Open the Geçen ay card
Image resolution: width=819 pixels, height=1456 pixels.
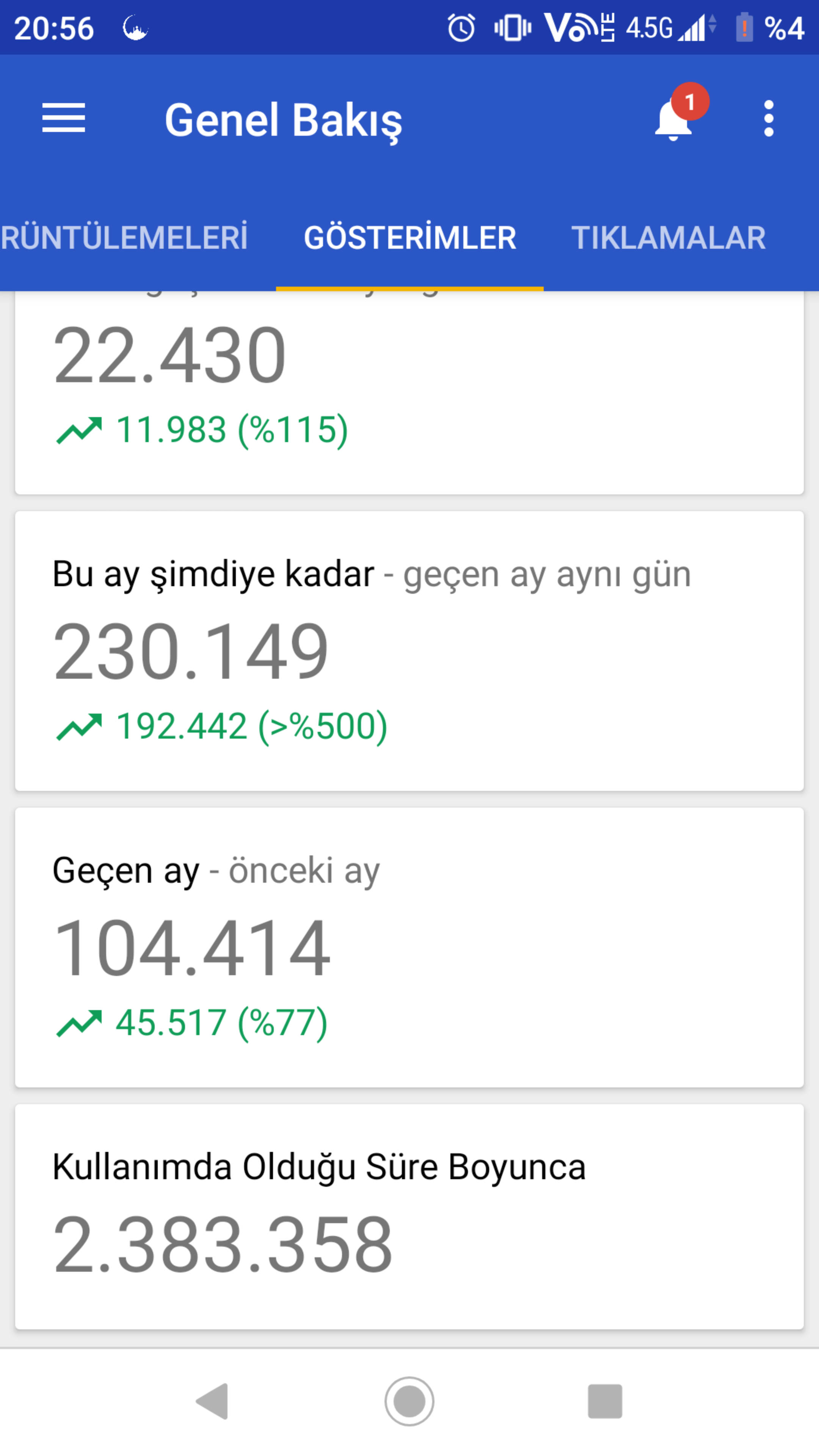(x=409, y=947)
